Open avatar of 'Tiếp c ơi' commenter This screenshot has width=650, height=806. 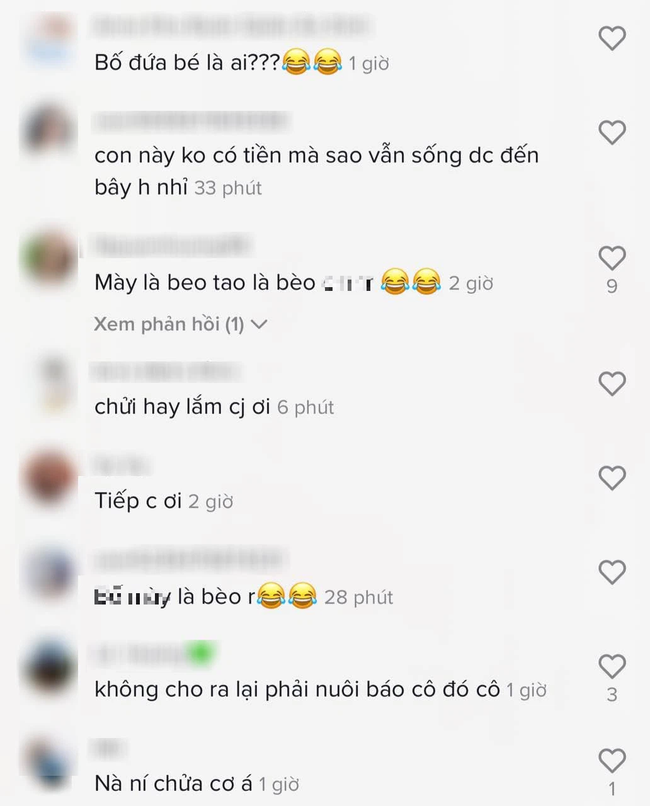point(48,477)
